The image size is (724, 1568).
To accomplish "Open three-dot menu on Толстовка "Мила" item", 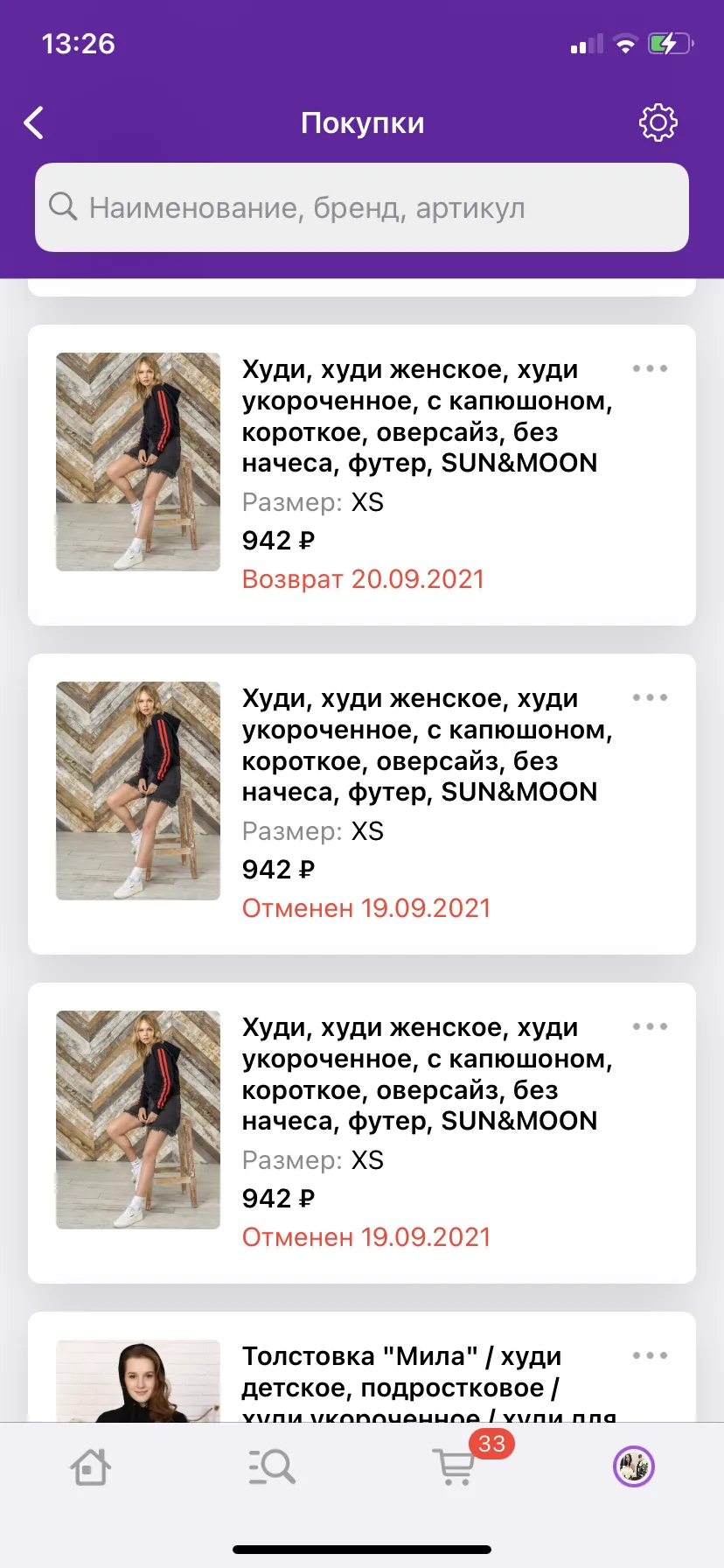I will (x=651, y=1356).
